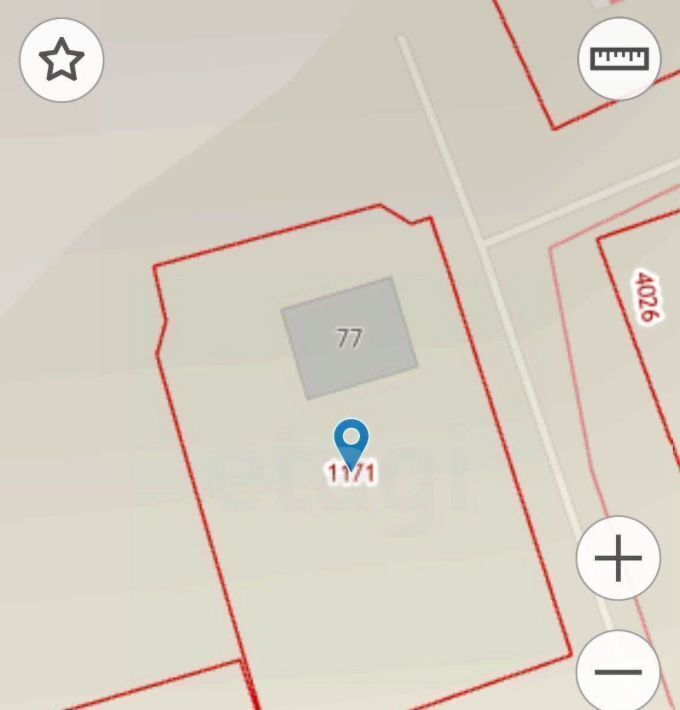Zoom out of the map
Image resolution: width=680 pixels, height=710 pixels.
tap(618, 671)
